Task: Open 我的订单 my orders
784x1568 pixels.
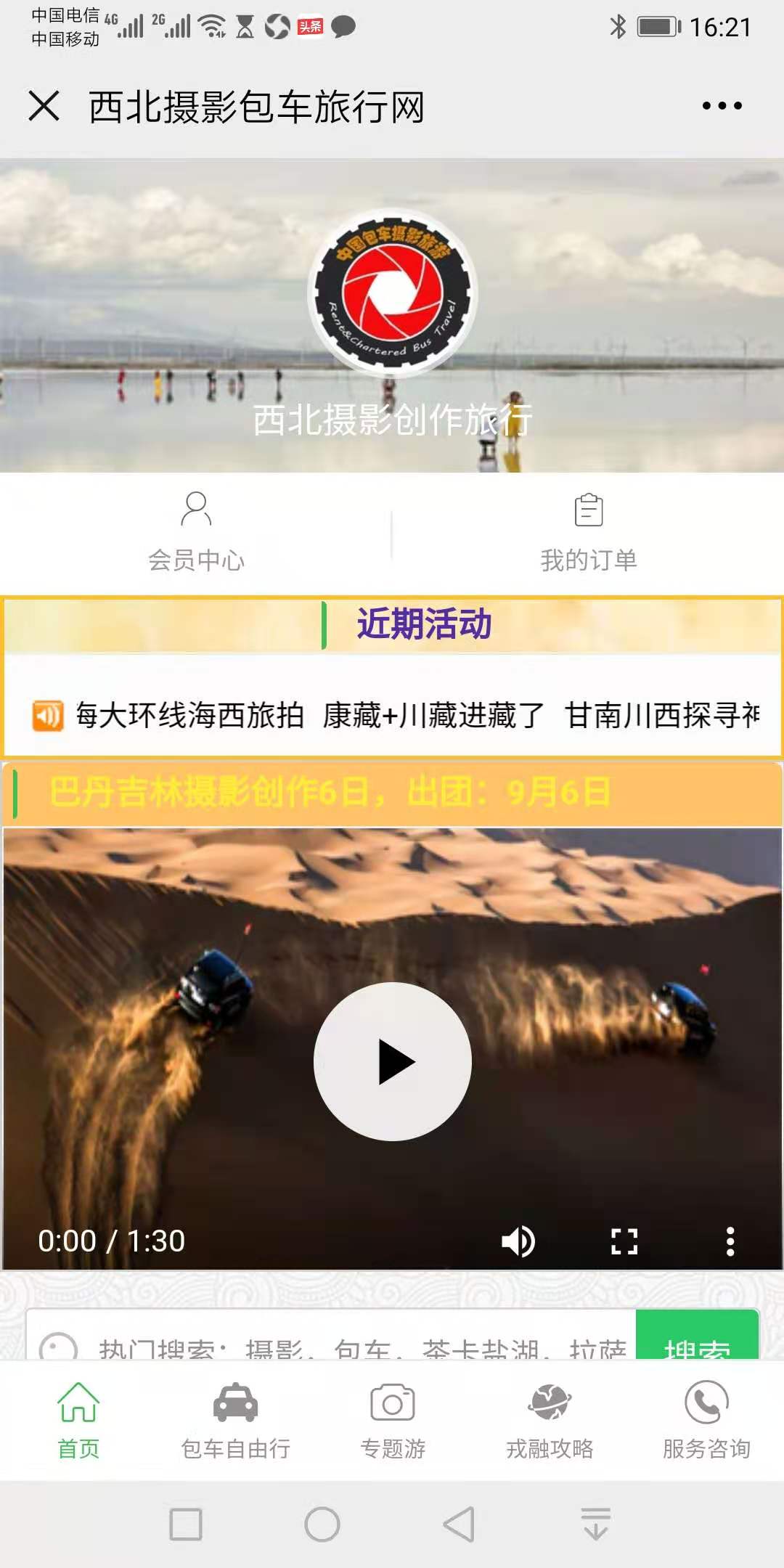Action: click(589, 532)
